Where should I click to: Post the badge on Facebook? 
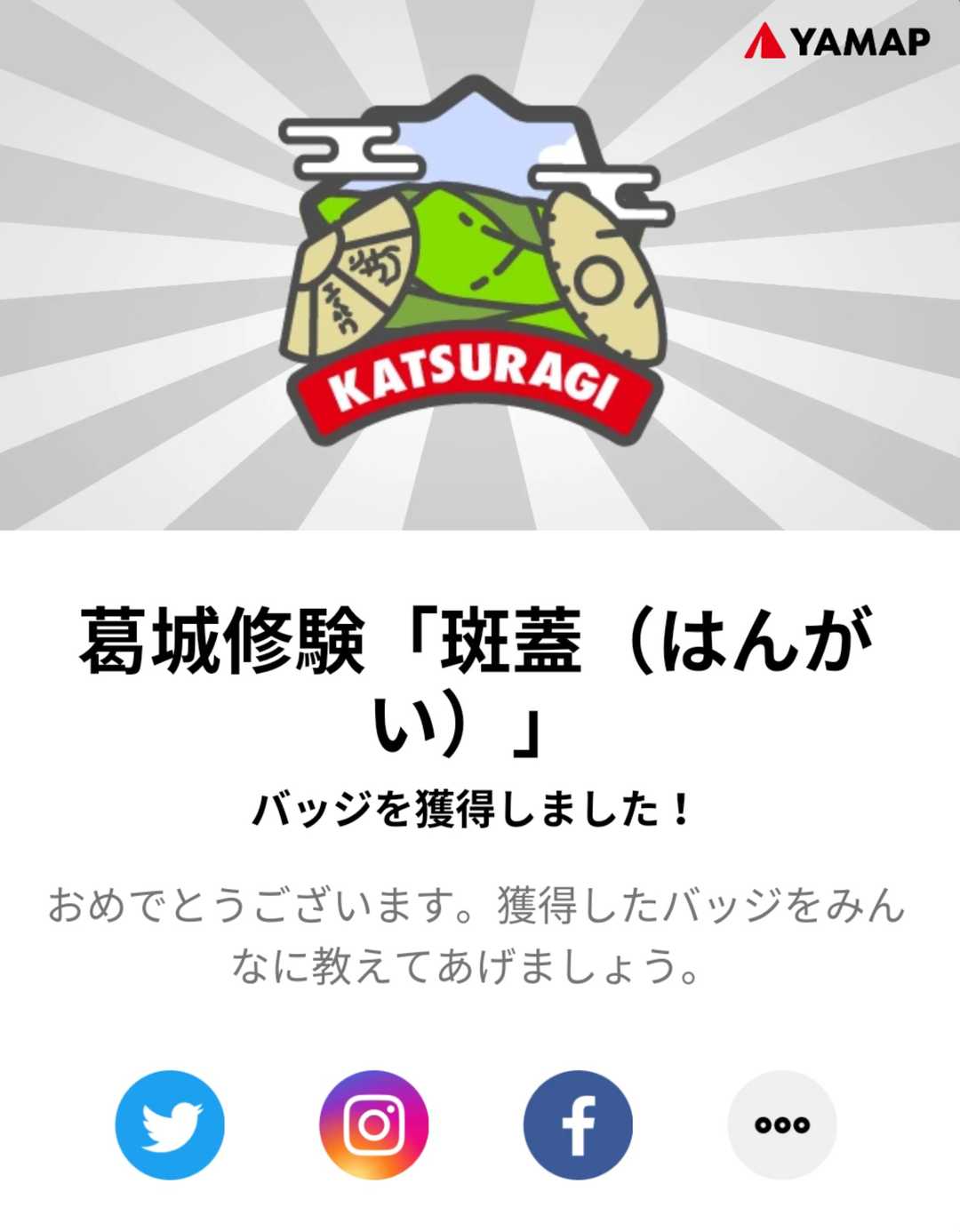point(578,1124)
